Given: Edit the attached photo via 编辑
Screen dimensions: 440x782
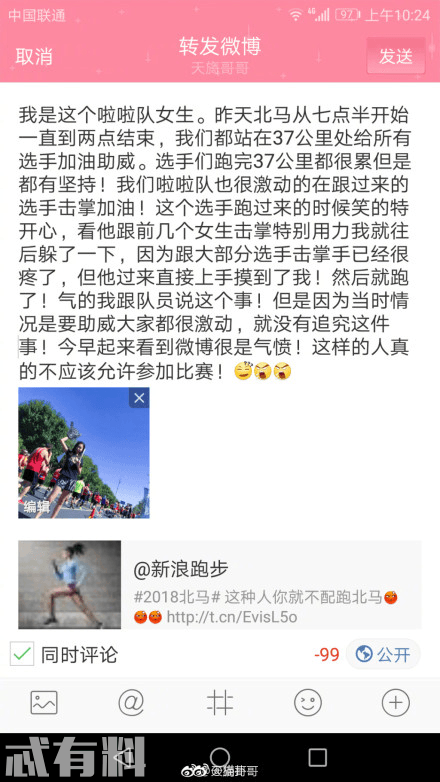Looking at the screenshot, I should pyautogui.click(x=37, y=507).
